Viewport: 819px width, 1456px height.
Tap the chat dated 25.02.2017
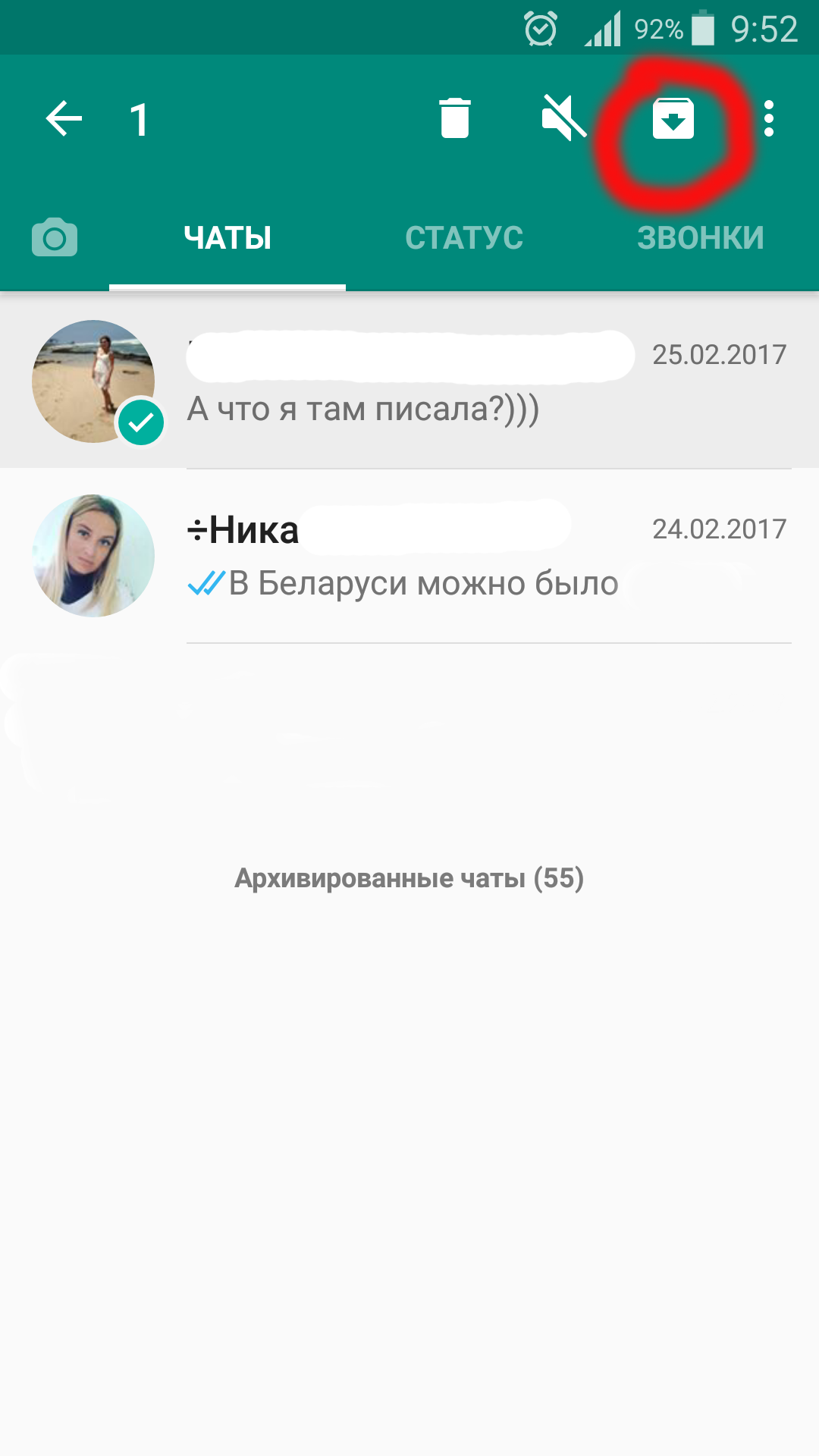(x=409, y=381)
